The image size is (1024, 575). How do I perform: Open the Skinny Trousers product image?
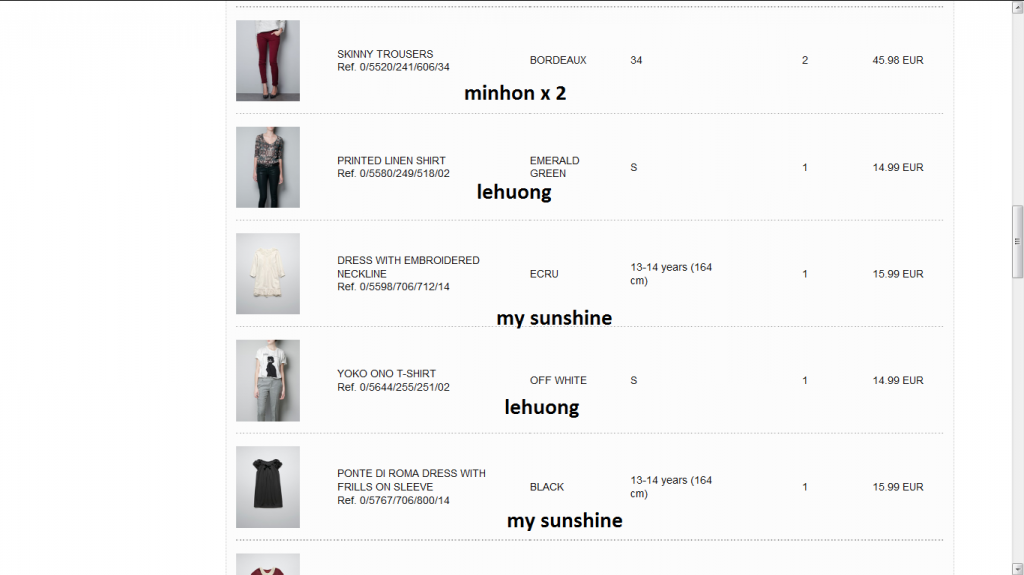[268, 60]
